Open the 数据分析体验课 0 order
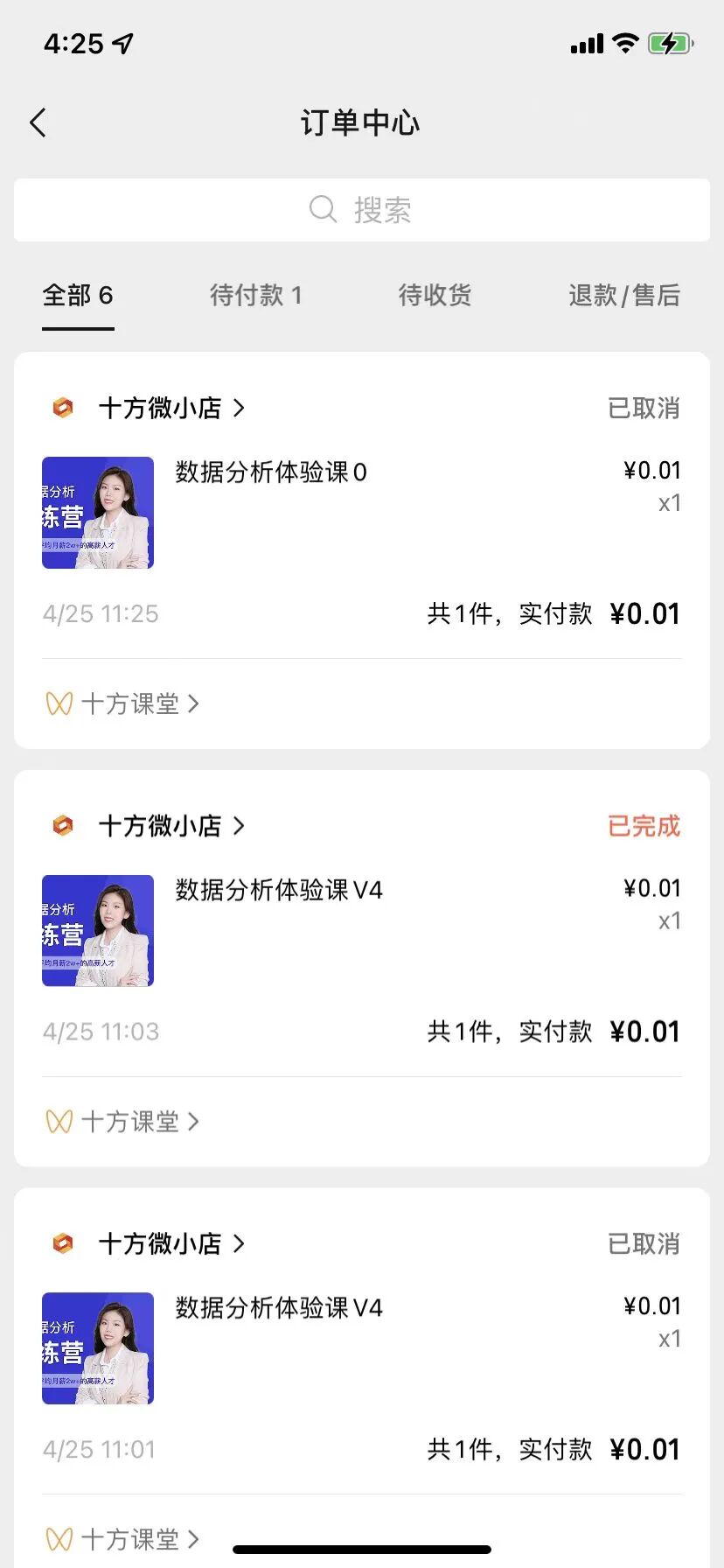The image size is (724, 1568). [x=362, y=513]
